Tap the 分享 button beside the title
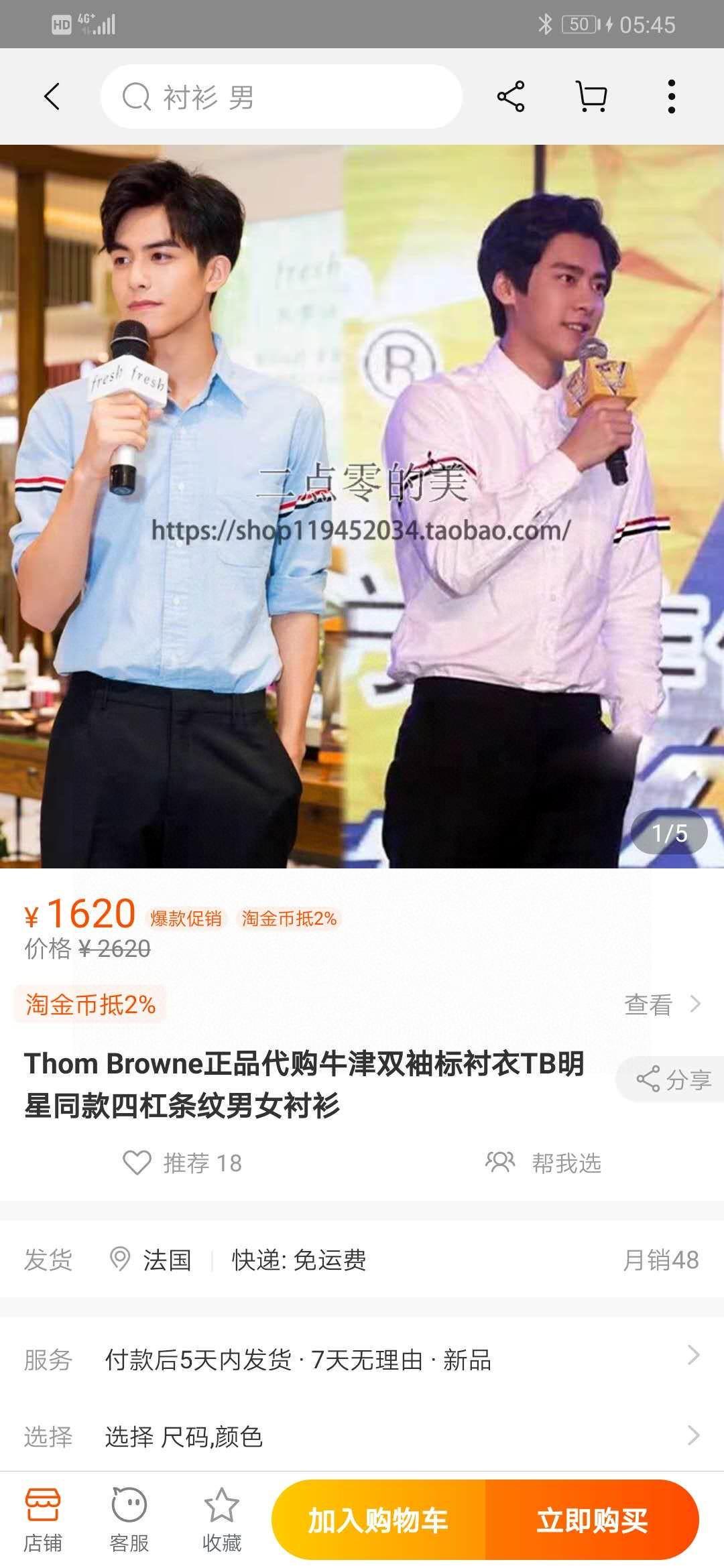This screenshot has height=1568, width=724. pyautogui.click(x=672, y=1080)
